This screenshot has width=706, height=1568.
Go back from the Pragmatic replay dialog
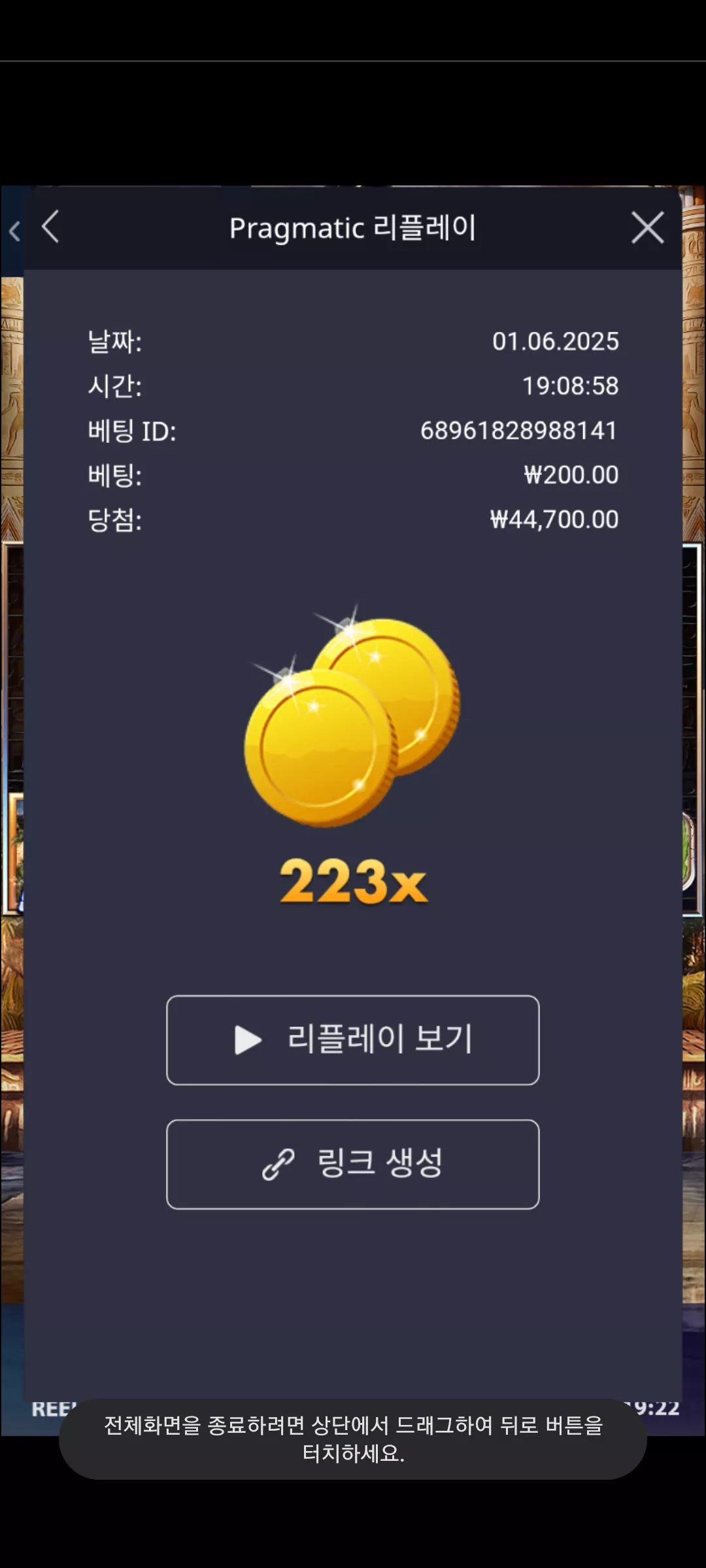click(50, 227)
